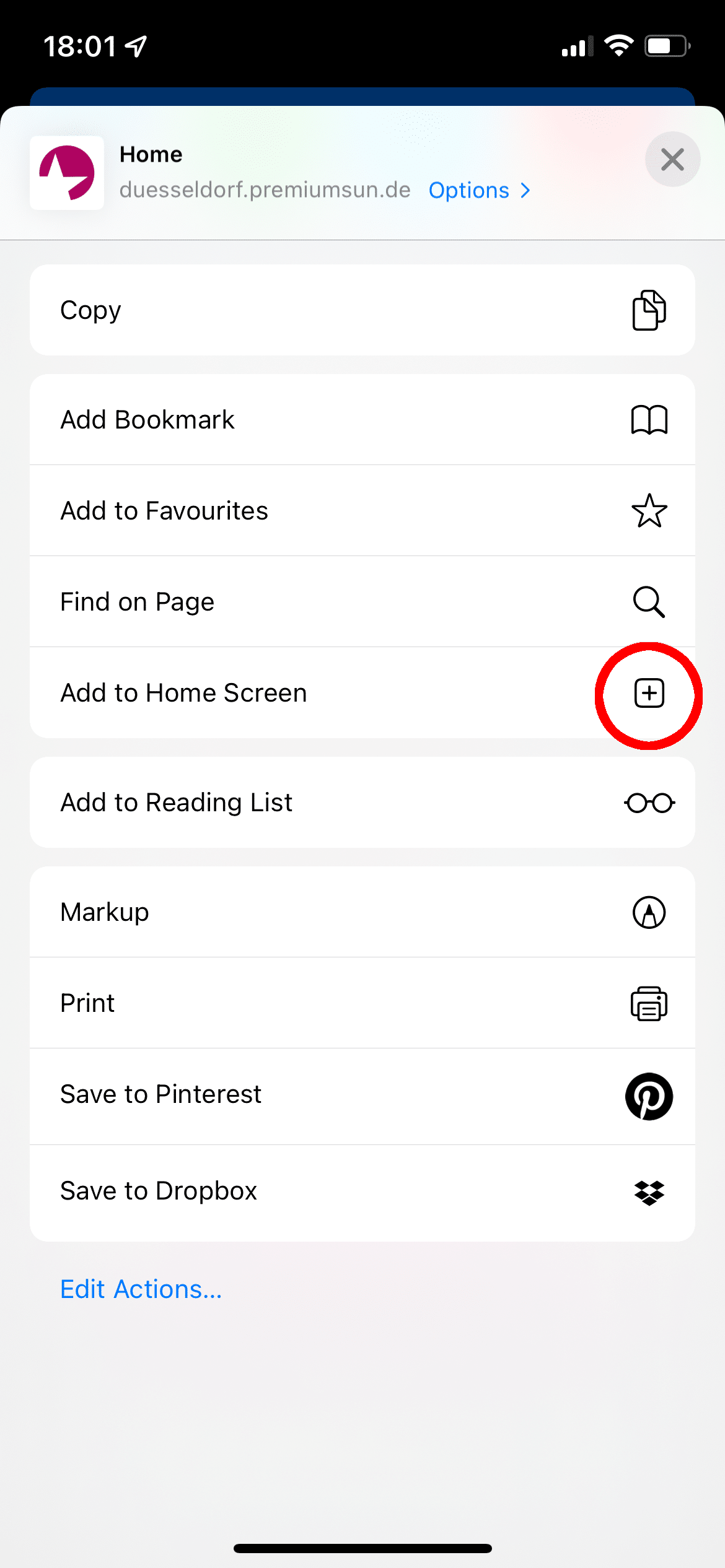
Task: Copy the page link
Action: pos(362,310)
